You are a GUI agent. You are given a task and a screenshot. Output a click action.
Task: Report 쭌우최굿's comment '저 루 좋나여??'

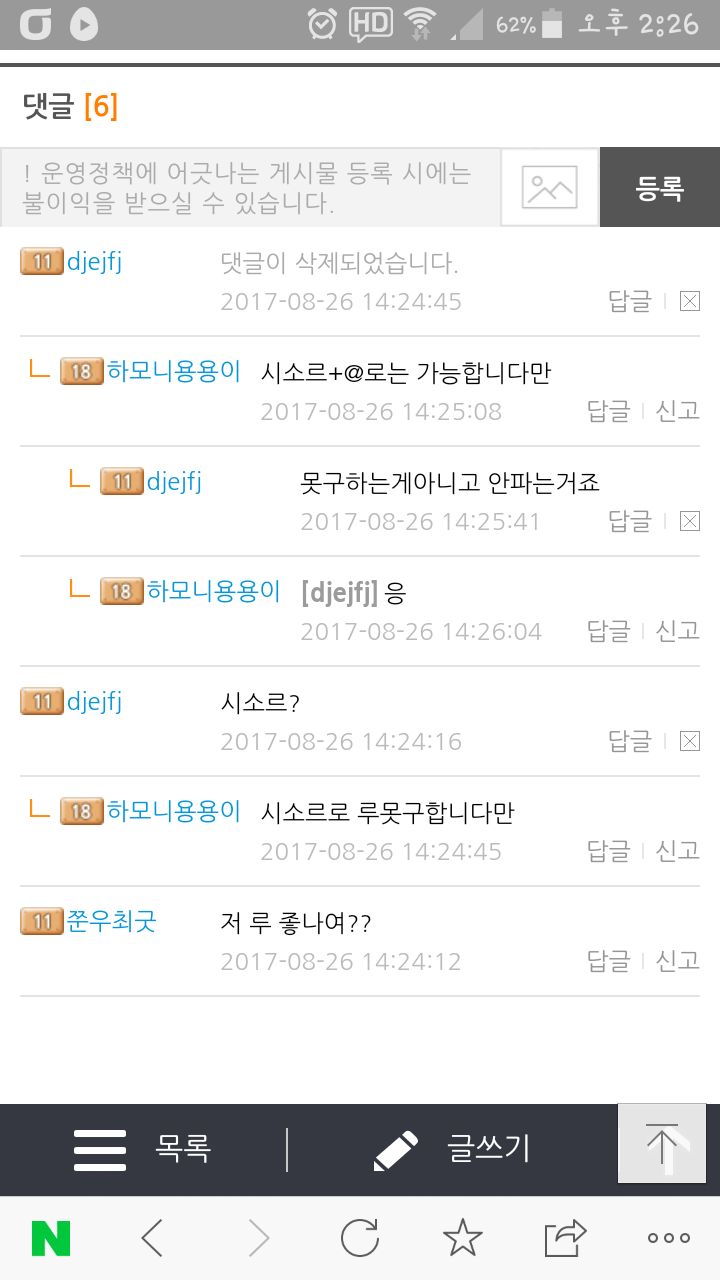[677, 961]
